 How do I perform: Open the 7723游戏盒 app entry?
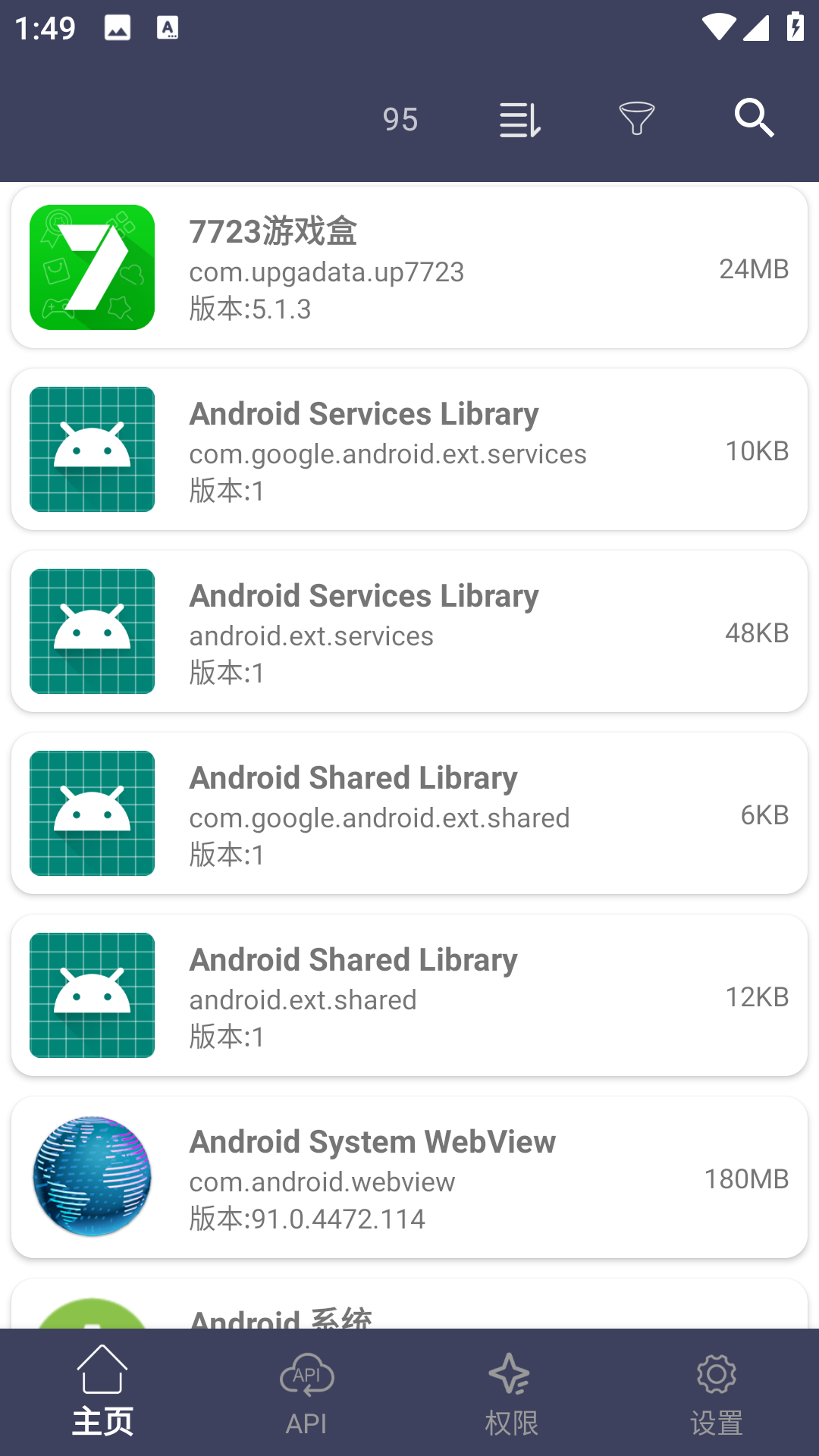pos(409,268)
